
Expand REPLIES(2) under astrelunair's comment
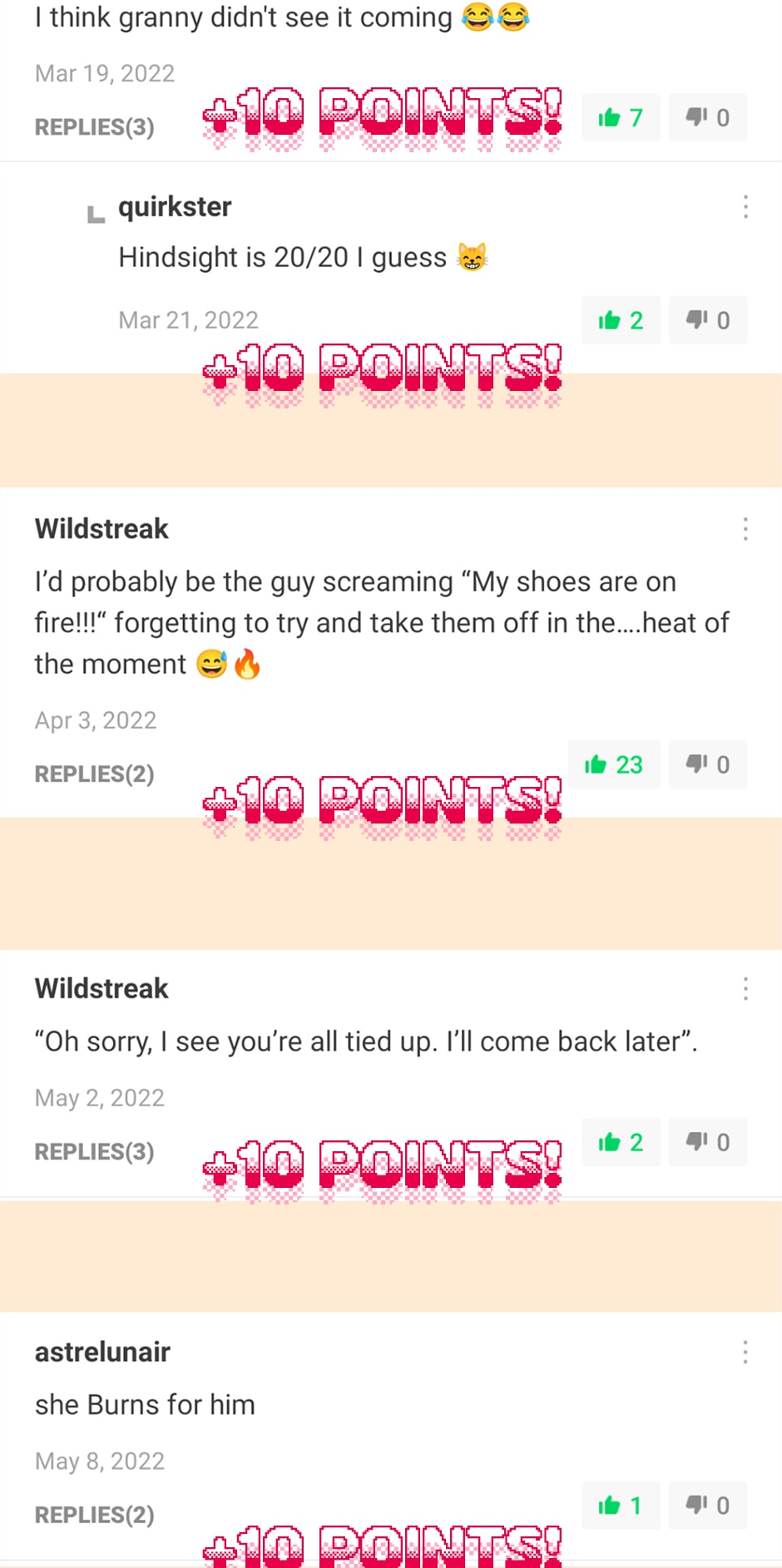pos(95,1516)
